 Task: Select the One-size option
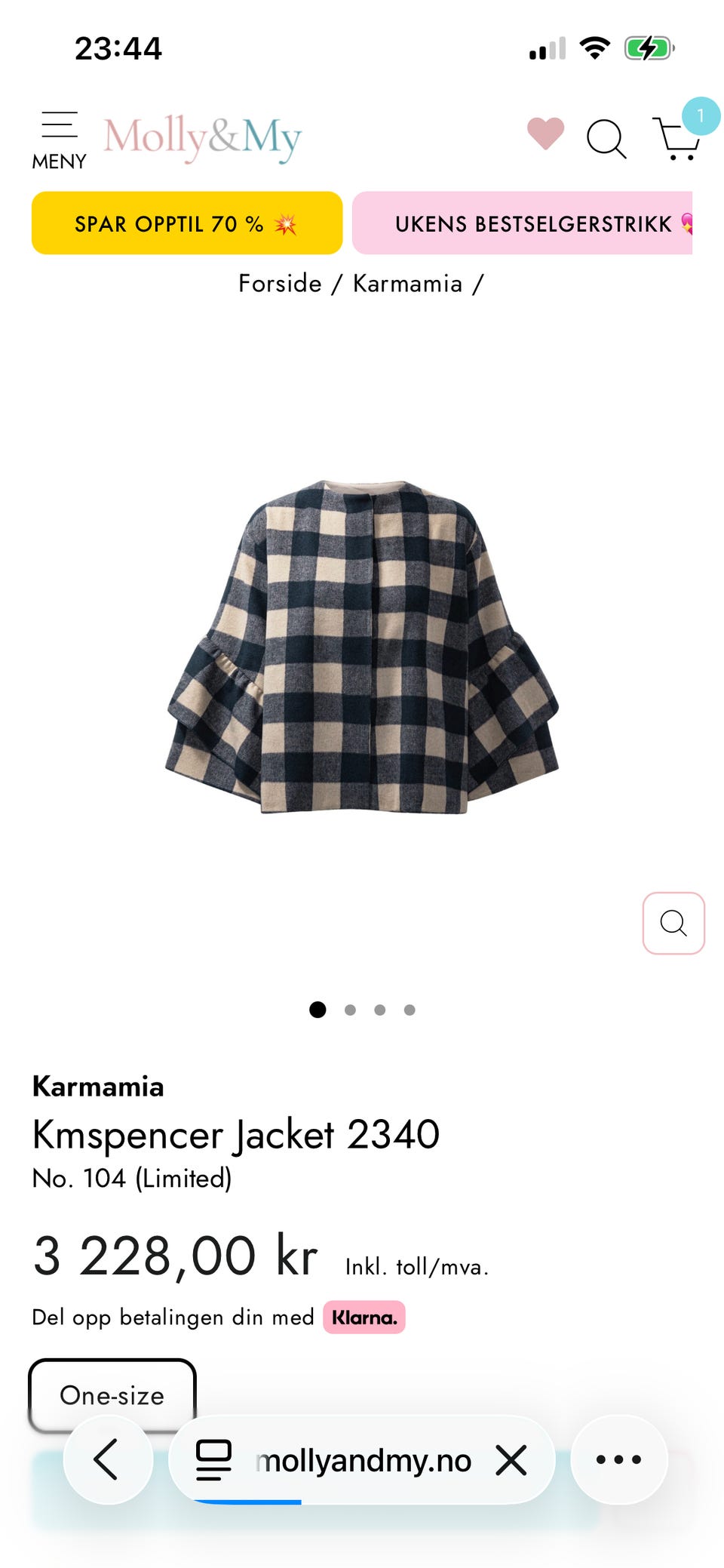(x=112, y=1395)
